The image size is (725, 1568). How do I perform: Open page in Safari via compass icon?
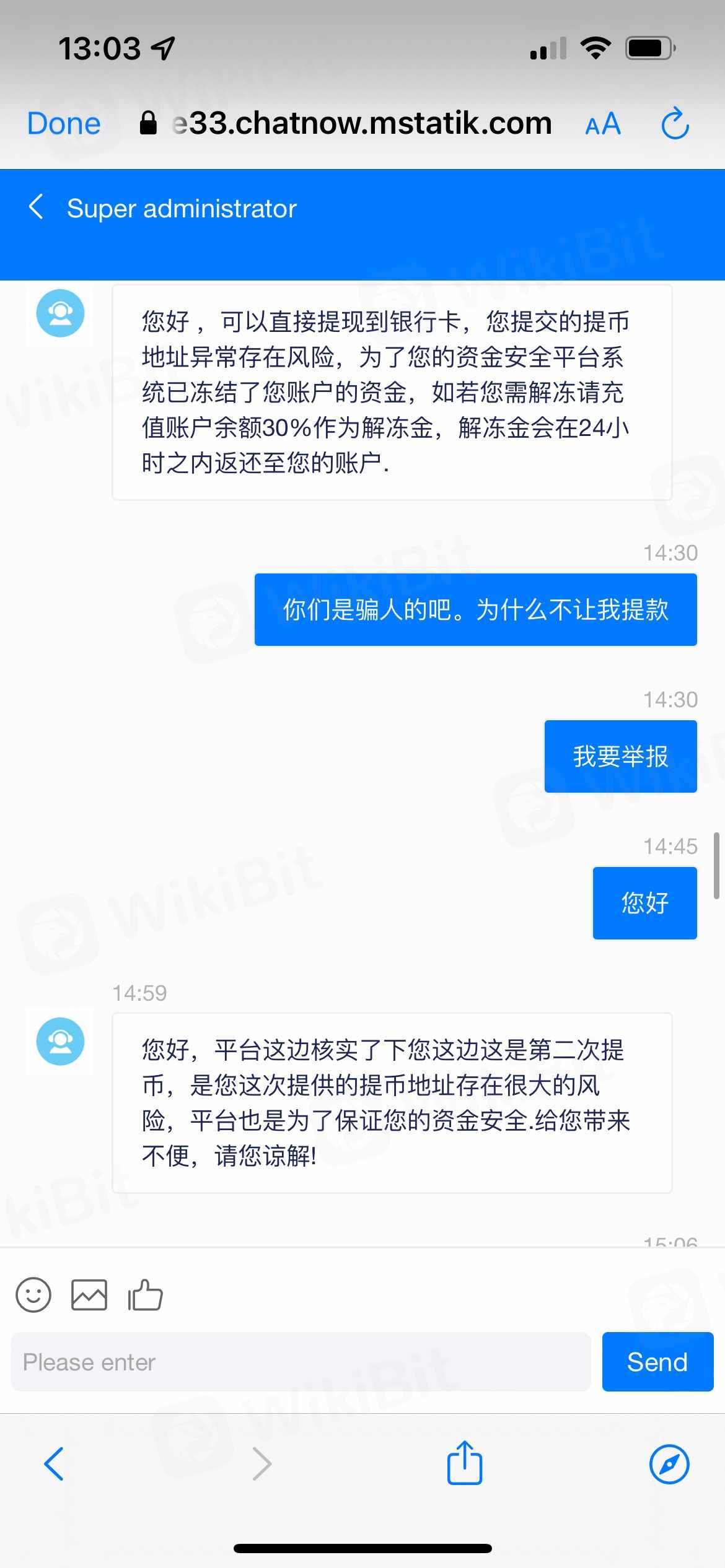pos(669,1464)
